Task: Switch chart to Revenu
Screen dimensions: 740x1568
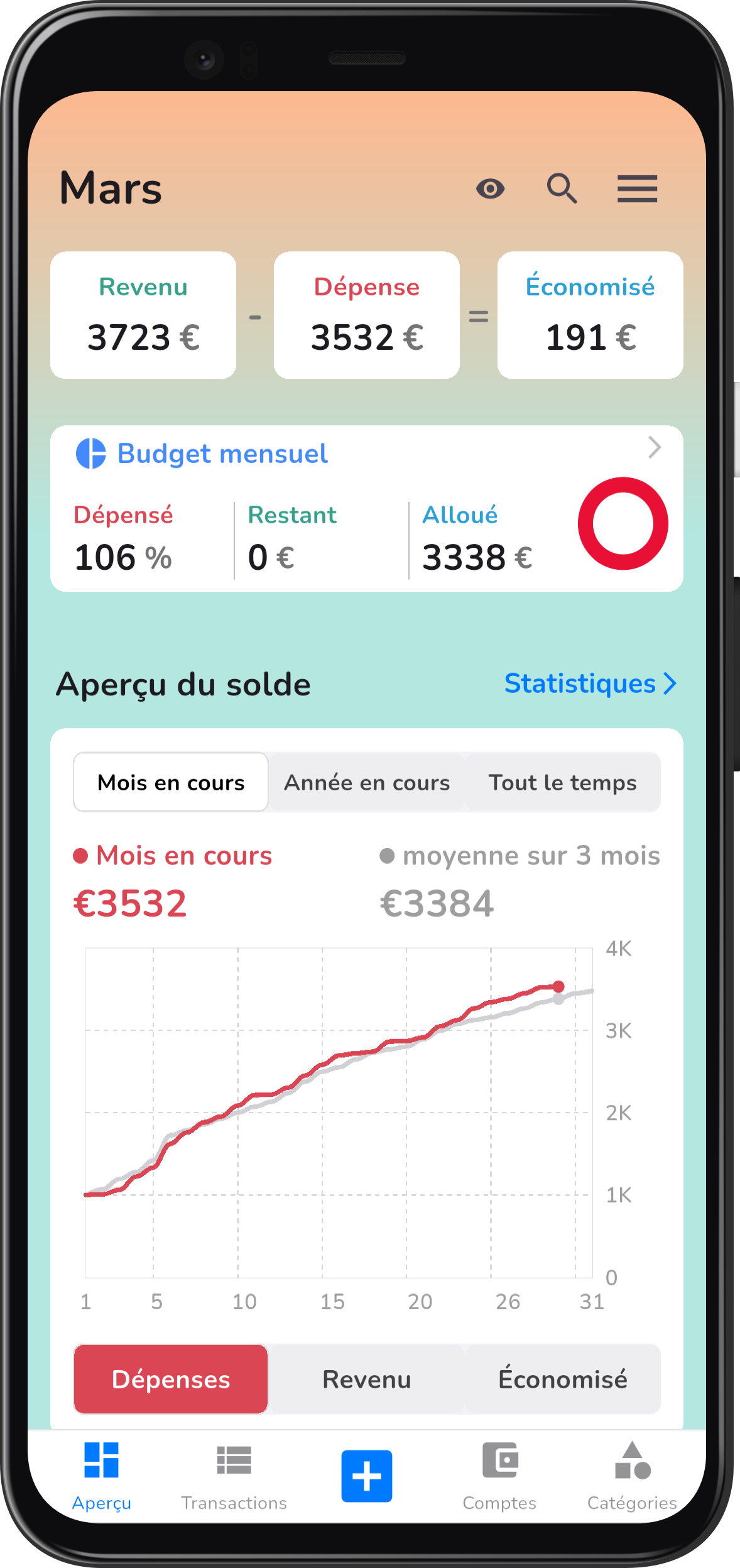Action: click(x=367, y=1380)
